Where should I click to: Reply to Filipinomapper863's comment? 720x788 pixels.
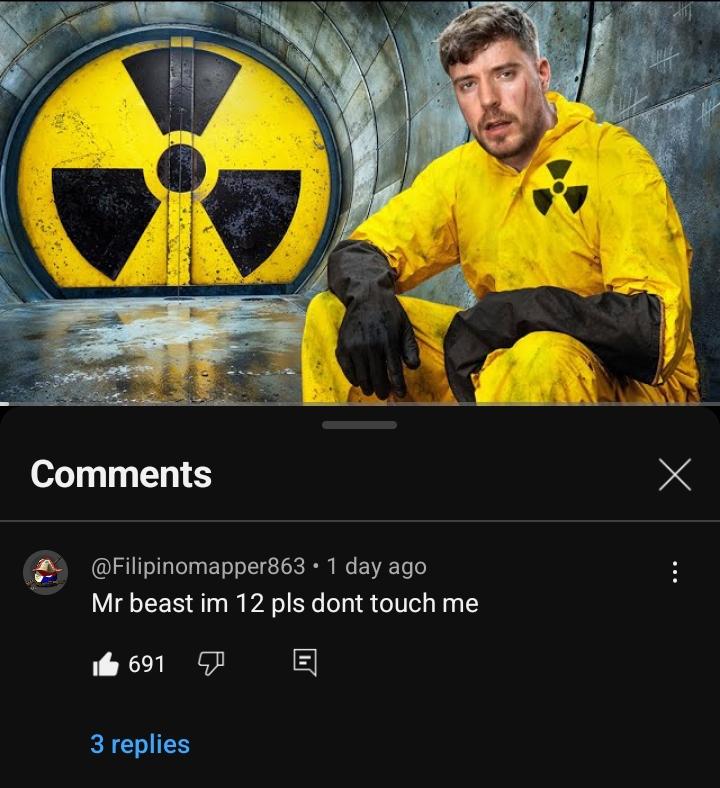(x=305, y=662)
